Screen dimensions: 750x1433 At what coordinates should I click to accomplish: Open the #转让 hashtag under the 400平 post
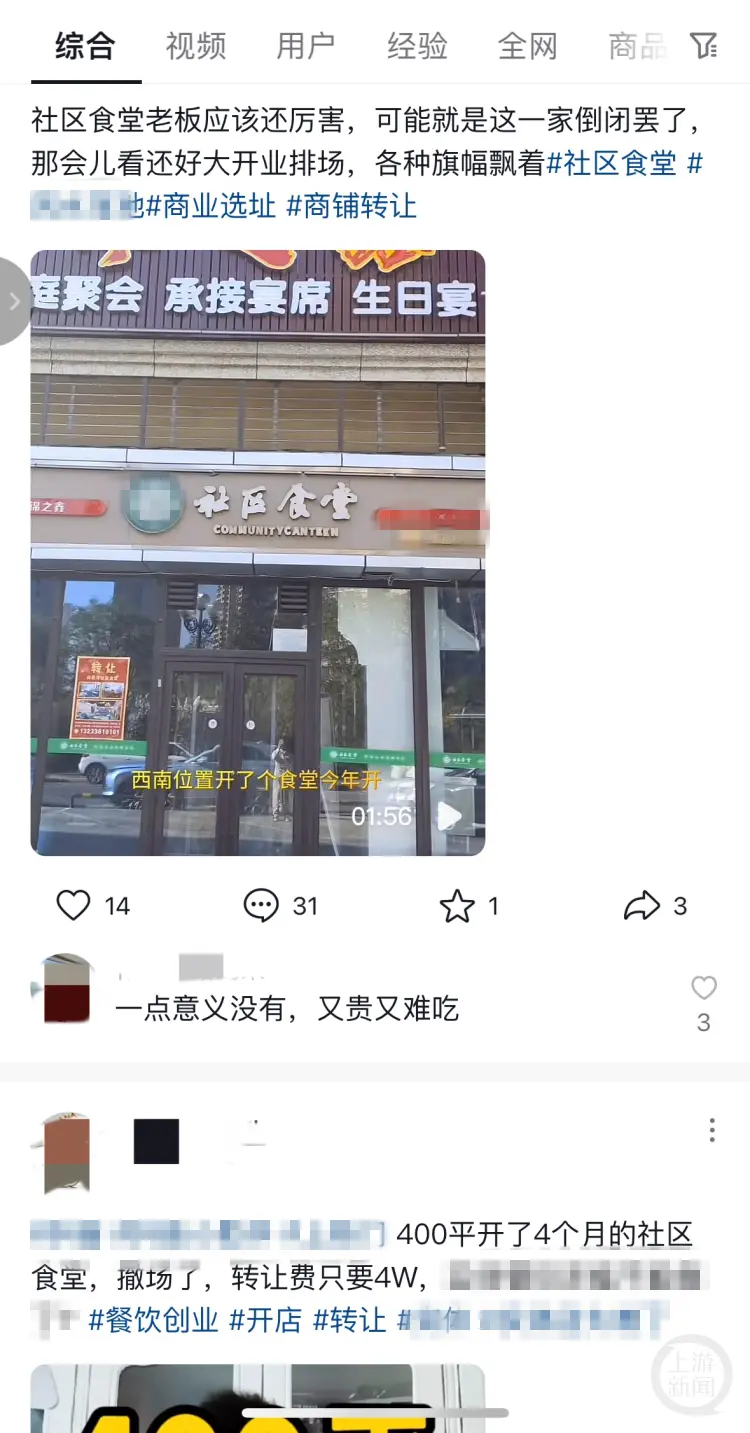(x=349, y=1320)
